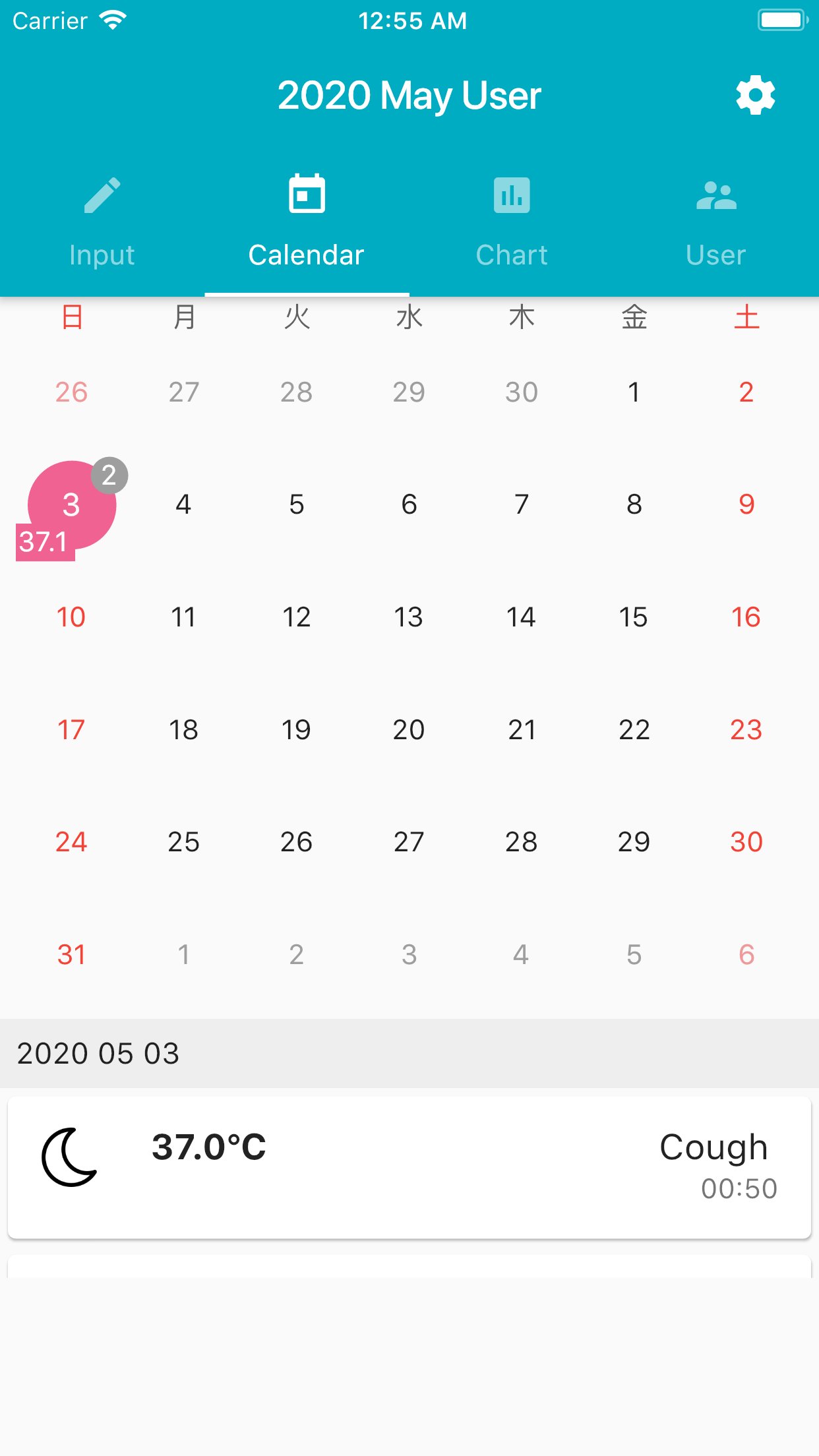The width and height of the screenshot is (819, 1456).
Task: Pick June 4 in the next month
Action: [x=521, y=955]
